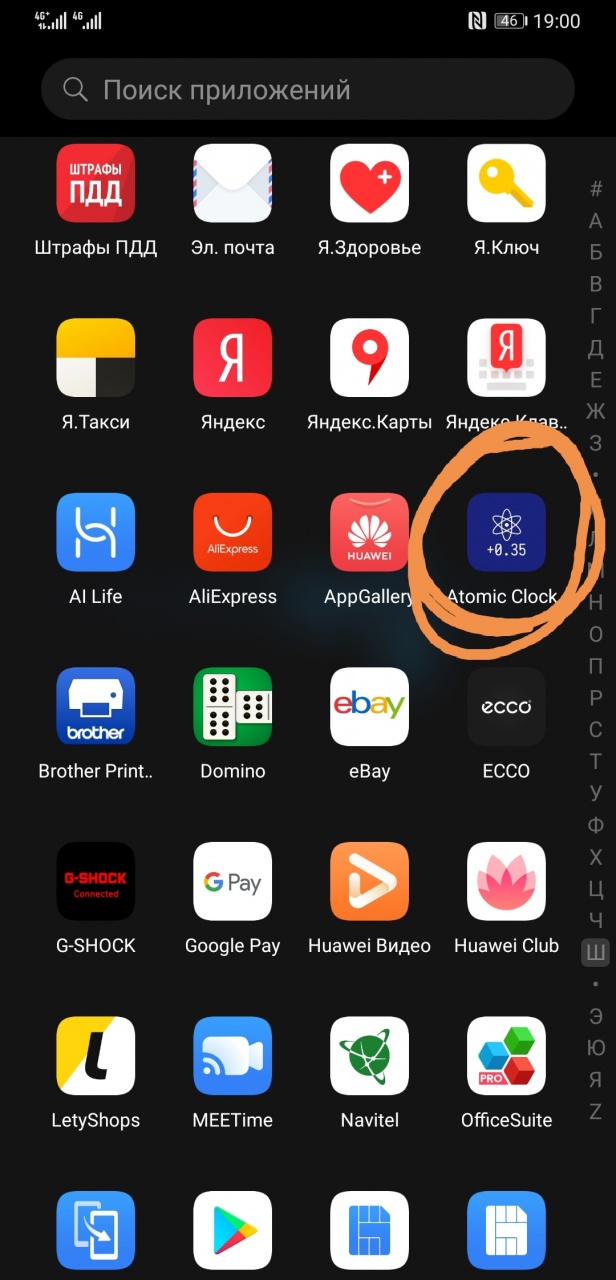Launch Яндекс.Карты maps app
The width and height of the screenshot is (616, 1280).
pos(370,357)
